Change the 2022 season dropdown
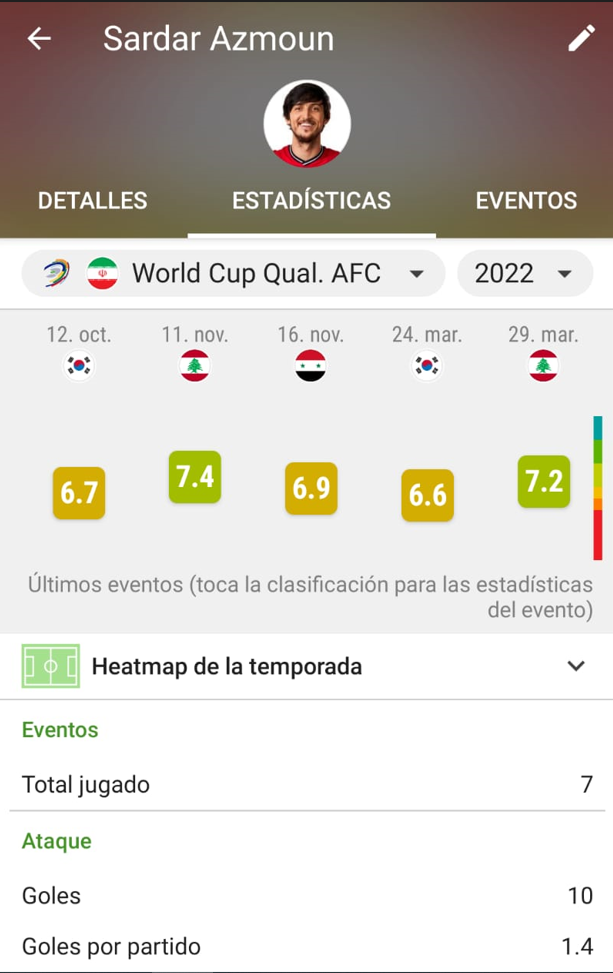This screenshot has width=613, height=973. pos(524,273)
